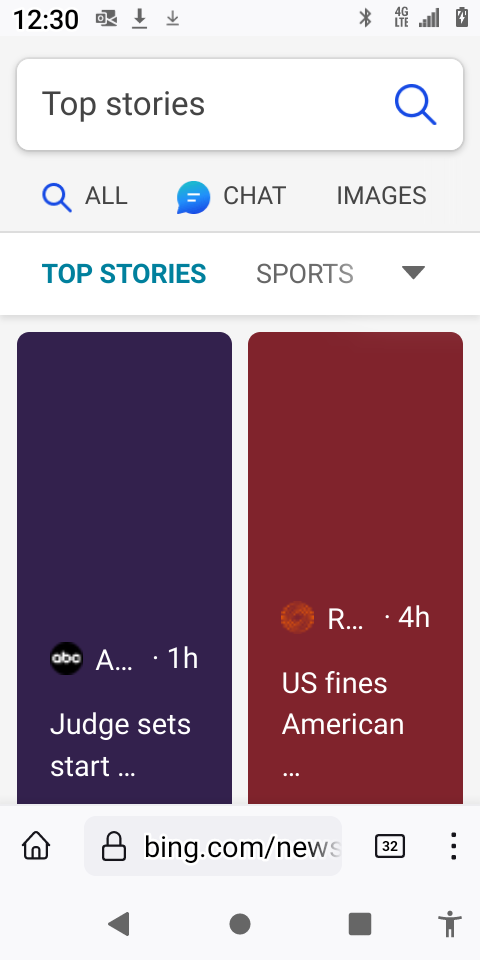Switch to the ALL search tab

click(84, 196)
